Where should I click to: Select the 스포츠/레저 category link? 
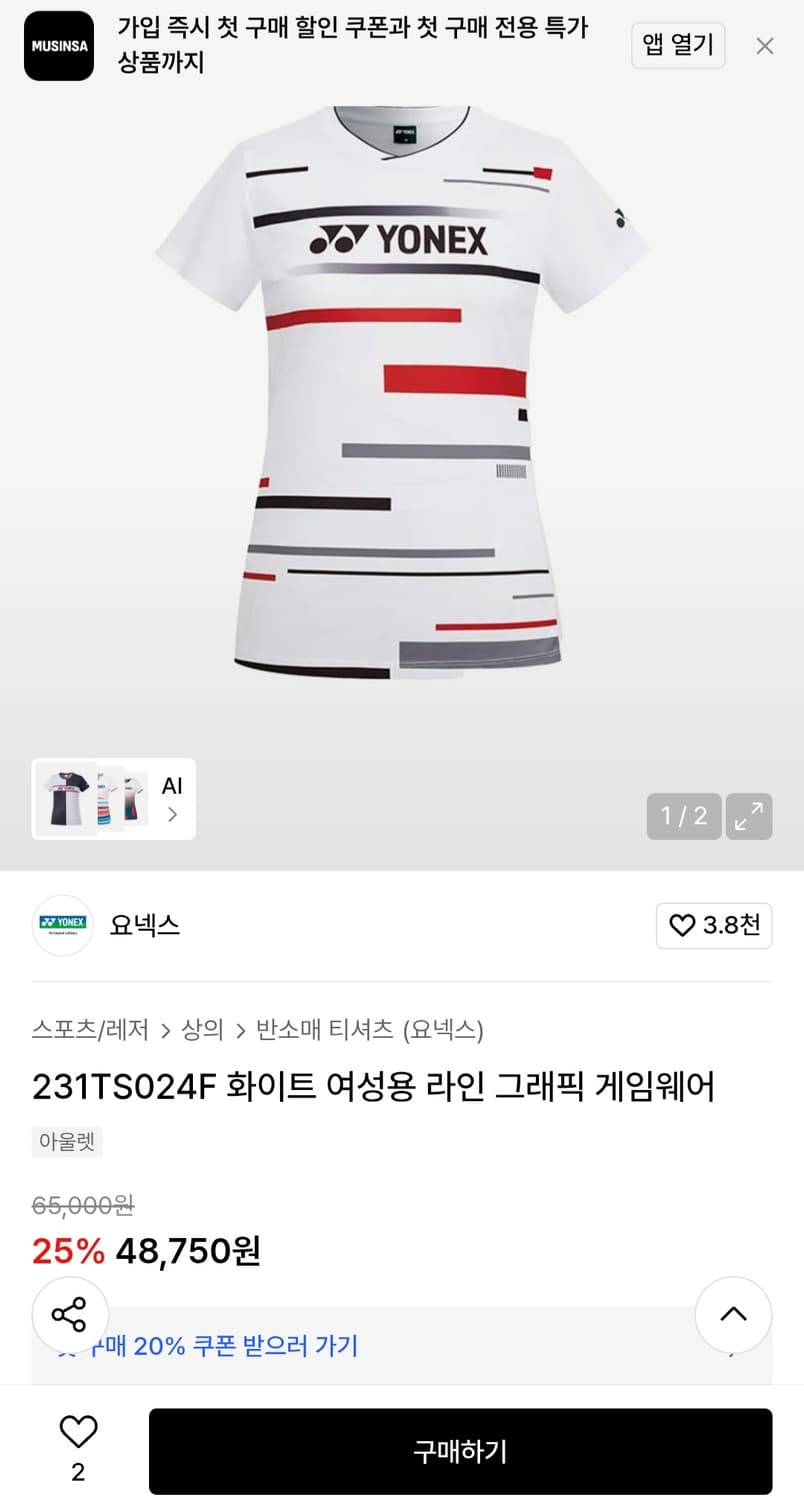point(91,1030)
